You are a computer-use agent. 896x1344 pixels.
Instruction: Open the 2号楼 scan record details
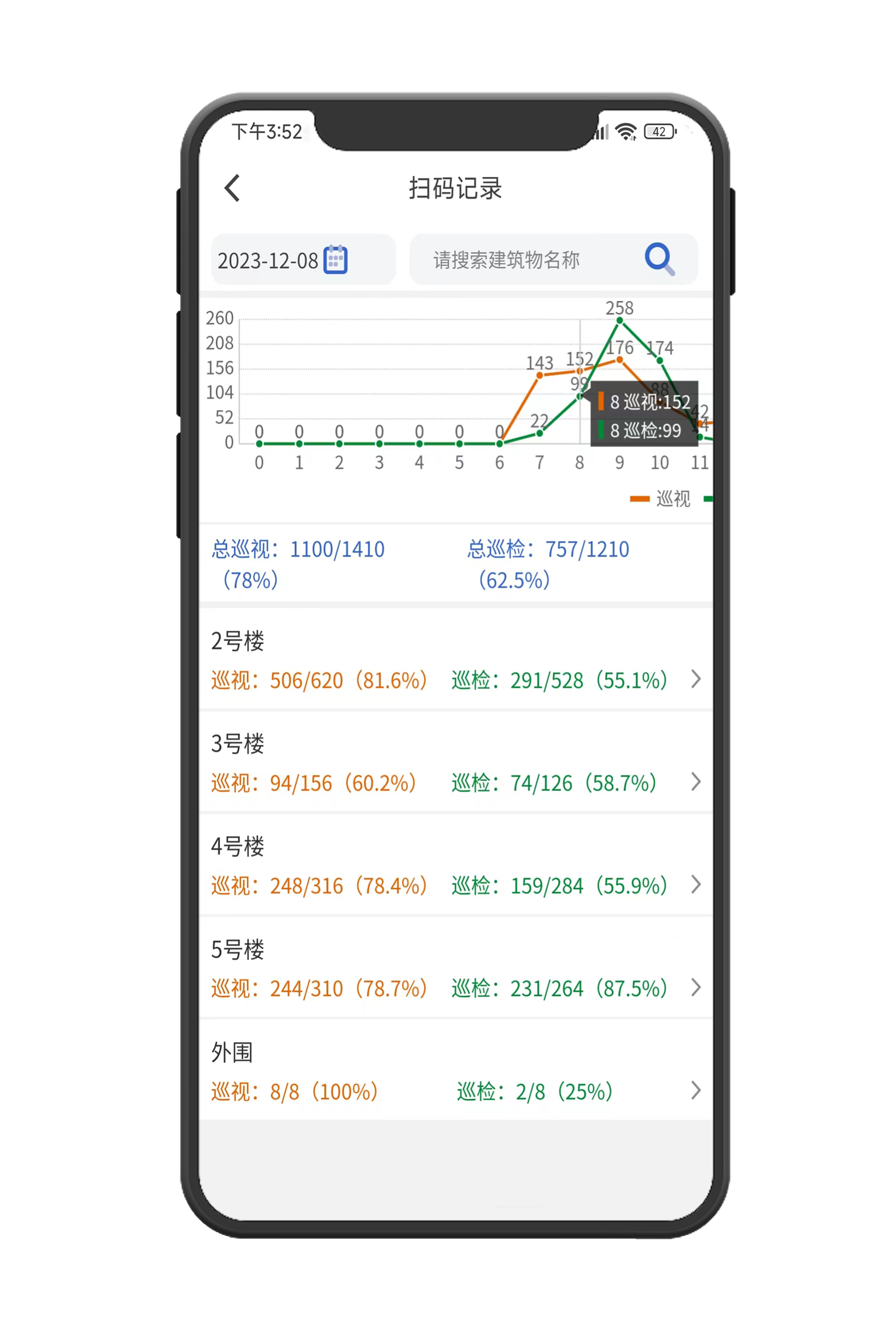[x=456, y=660]
